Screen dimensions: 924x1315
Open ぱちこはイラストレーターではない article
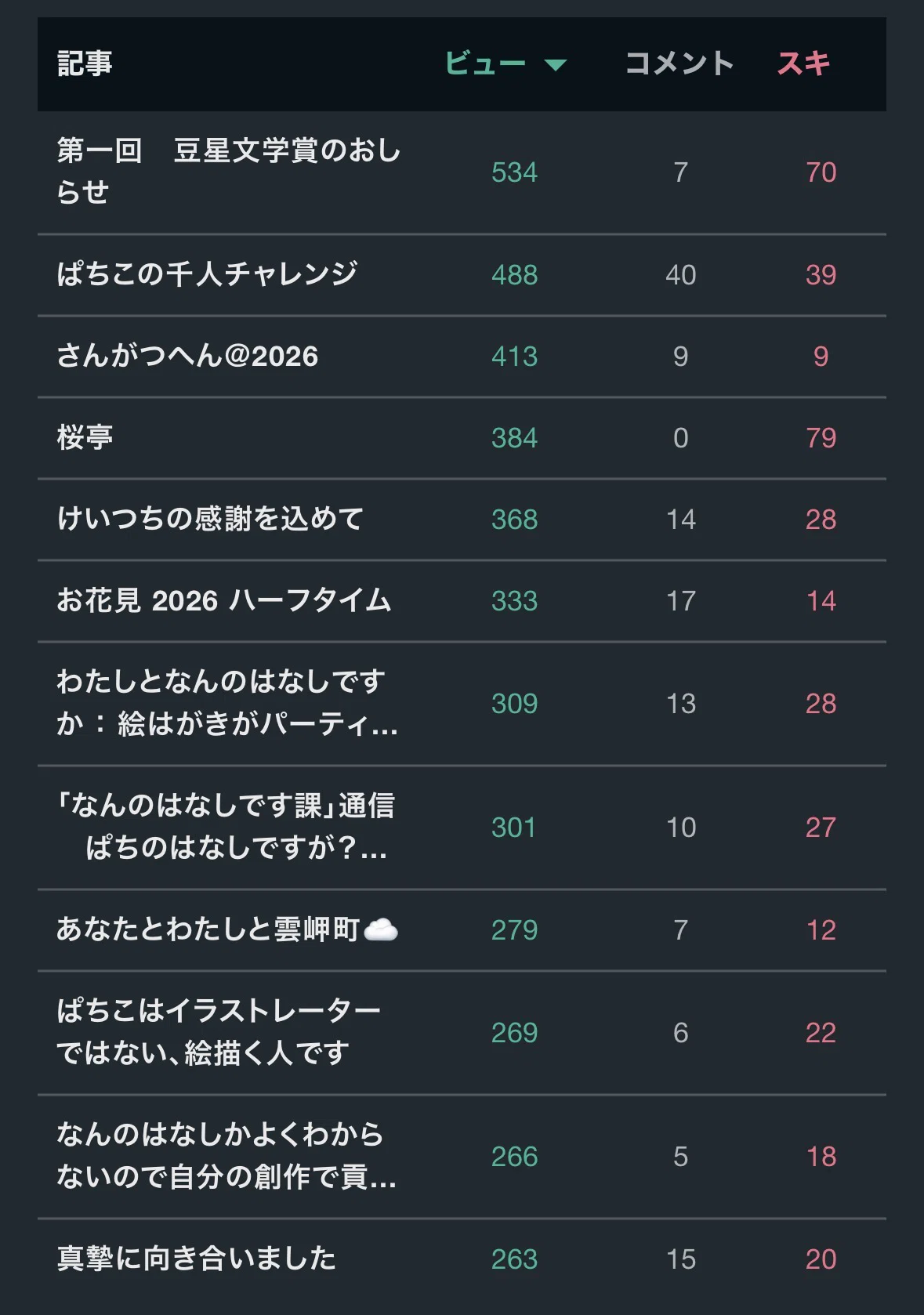click(x=219, y=1031)
